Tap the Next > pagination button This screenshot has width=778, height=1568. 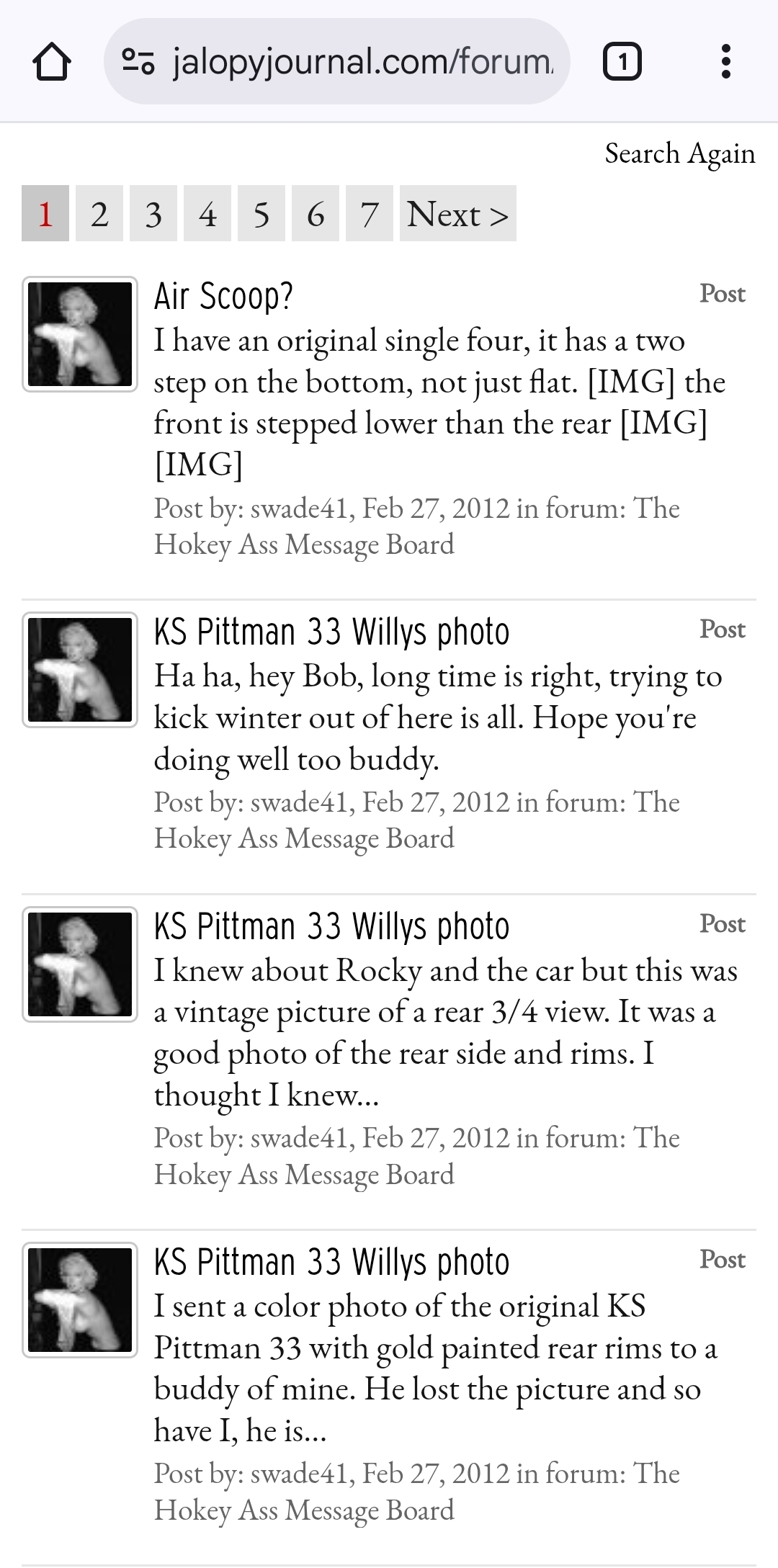click(457, 214)
